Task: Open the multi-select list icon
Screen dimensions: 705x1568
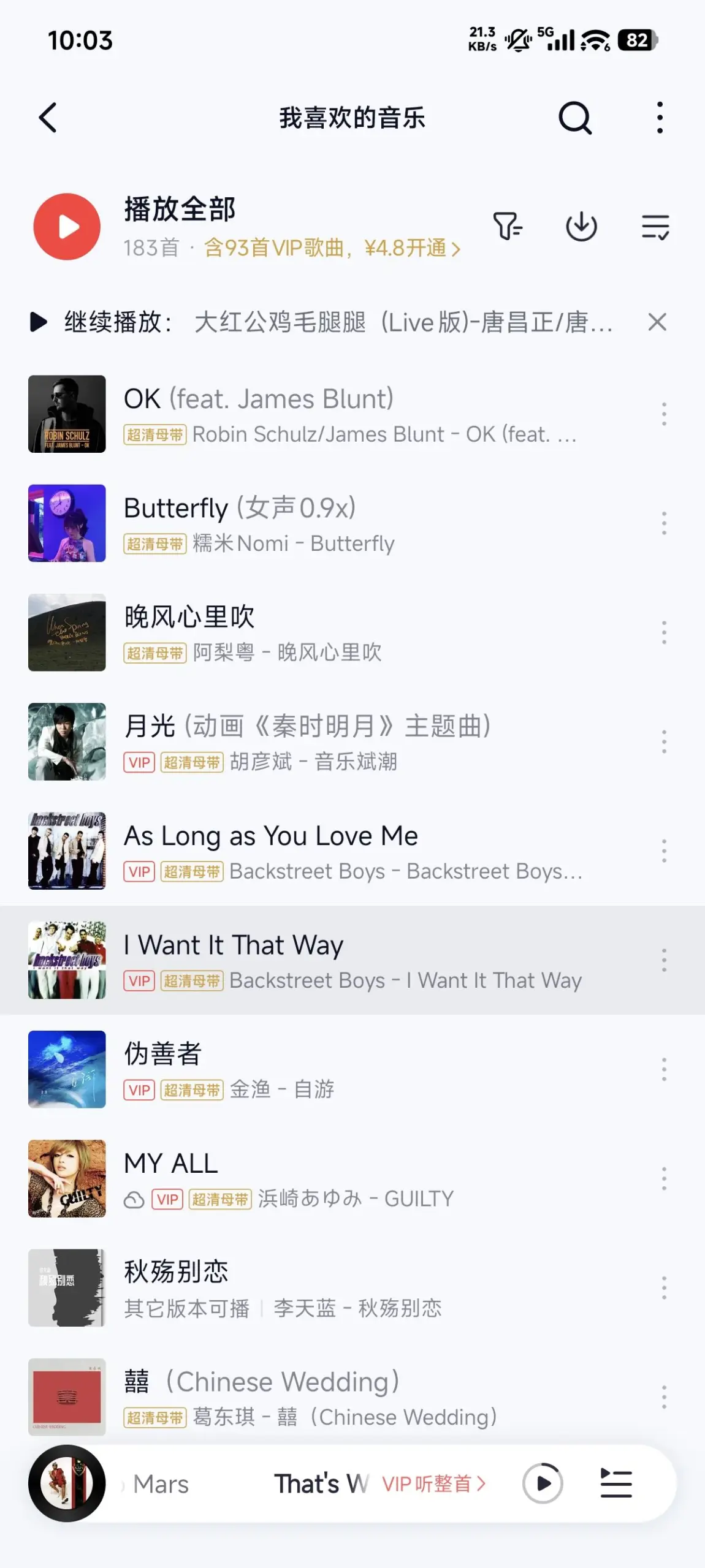Action: point(655,227)
